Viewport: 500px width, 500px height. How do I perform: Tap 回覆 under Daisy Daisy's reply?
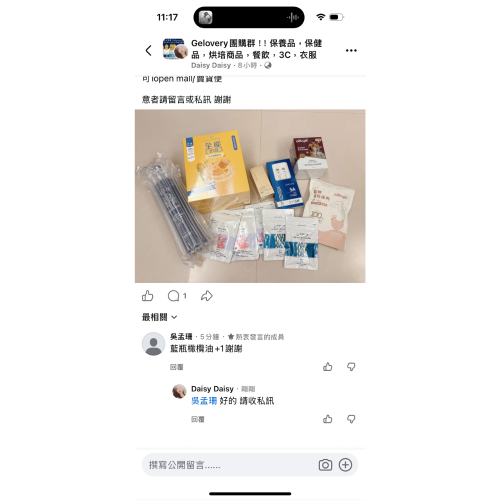coord(198,419)
